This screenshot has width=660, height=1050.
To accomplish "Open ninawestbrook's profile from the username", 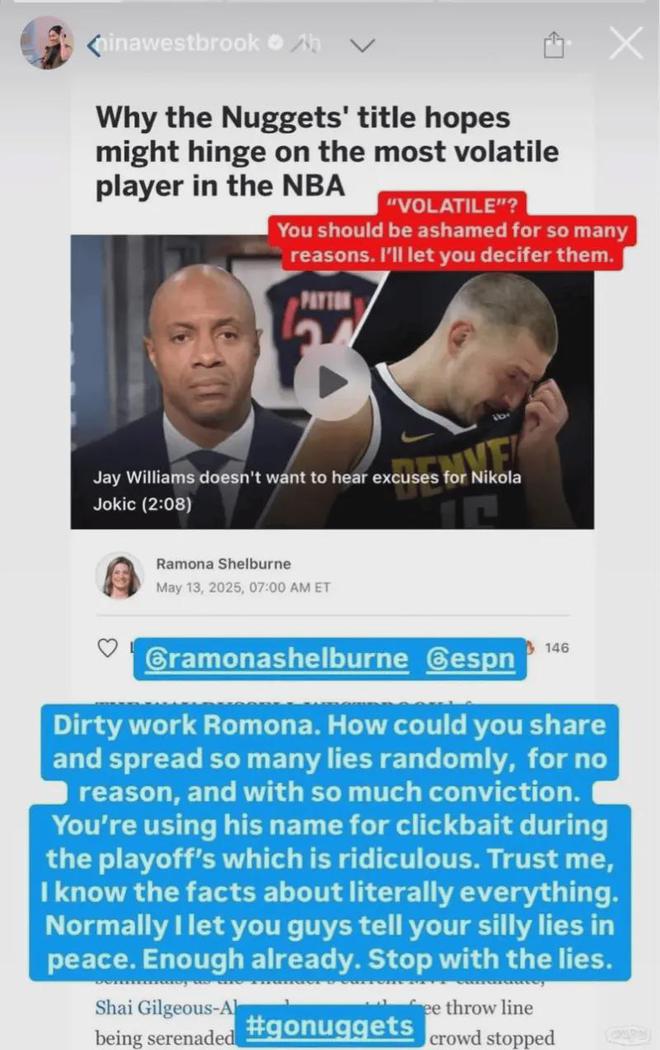I will (175, 44).
